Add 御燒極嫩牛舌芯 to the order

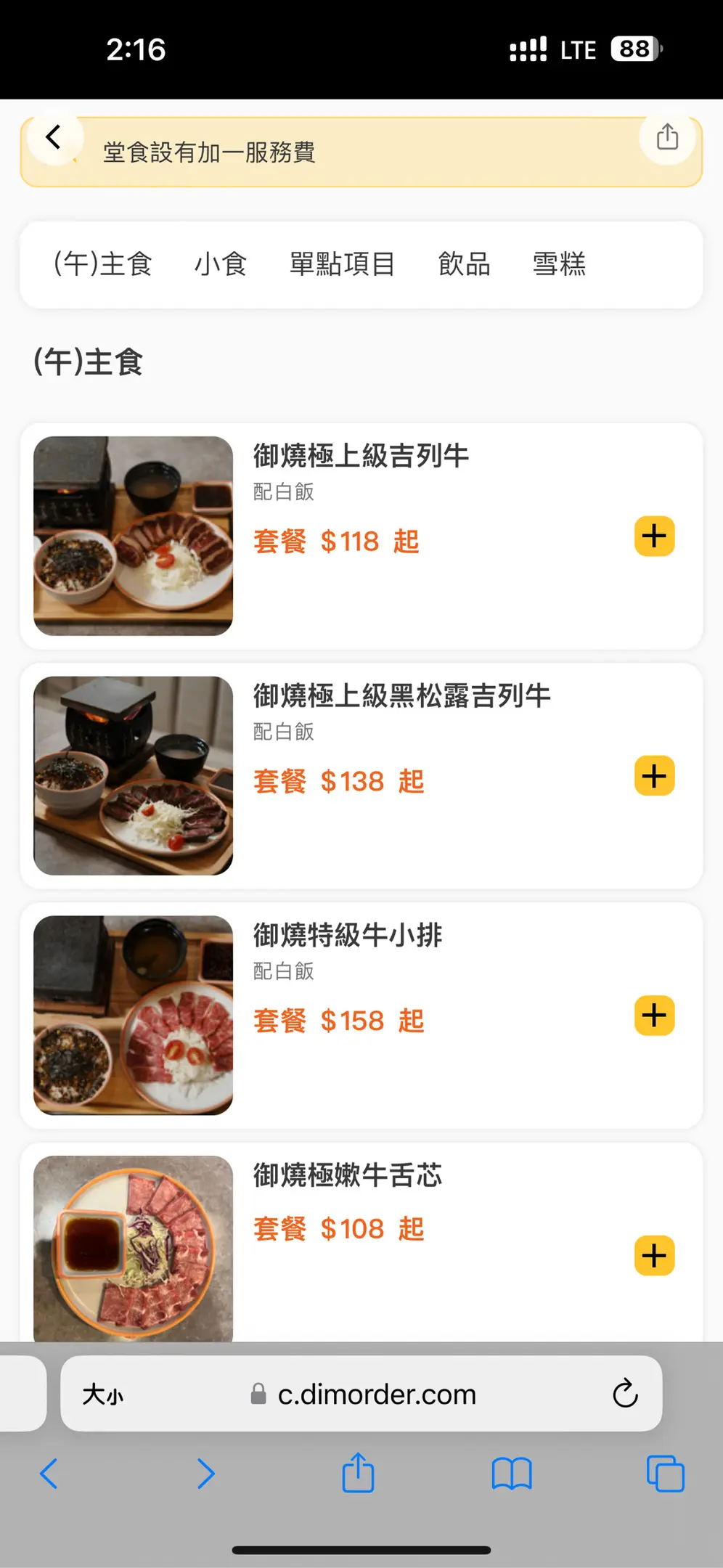[654, 1256]
